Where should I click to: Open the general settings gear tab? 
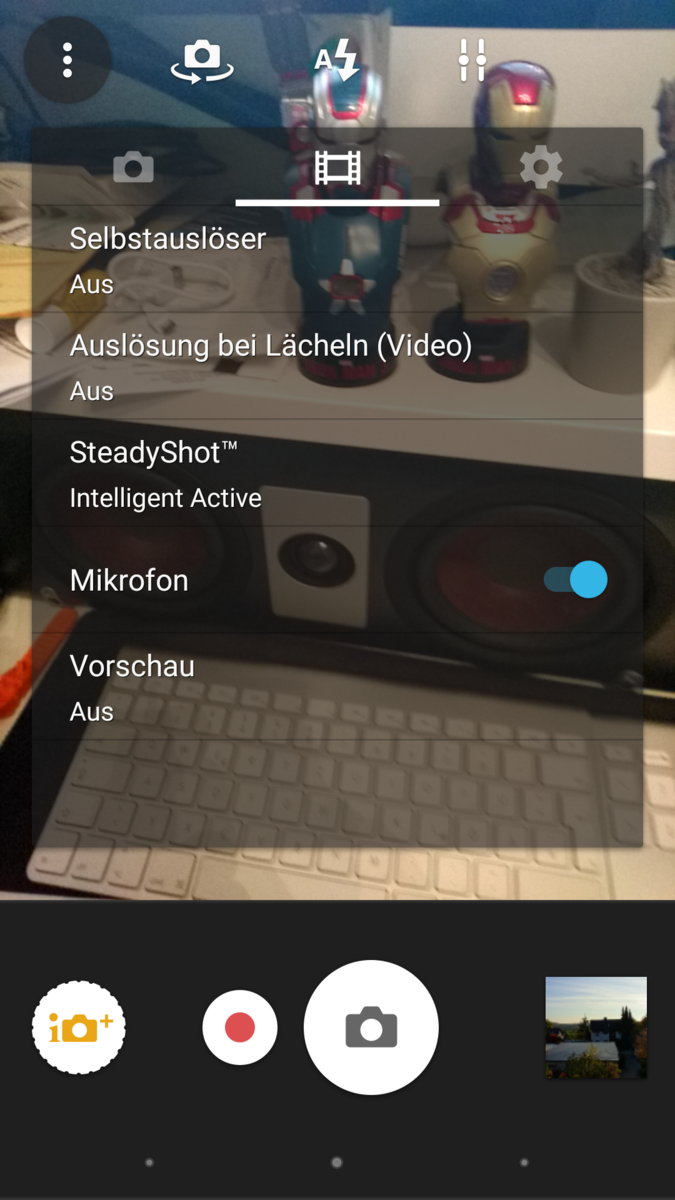(541, 167)
